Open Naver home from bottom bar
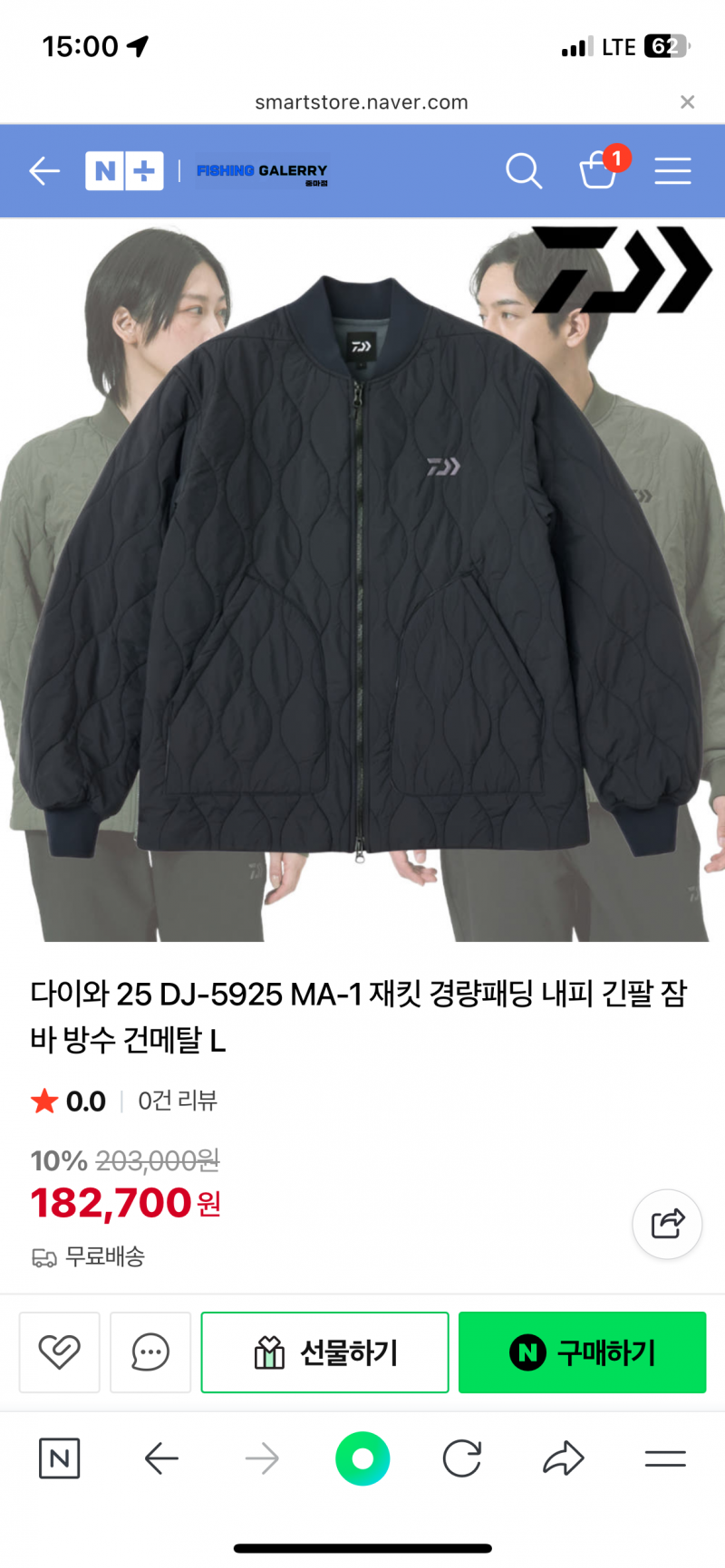The height and width of the screenshot is (1568, 725). [60, 1458]
